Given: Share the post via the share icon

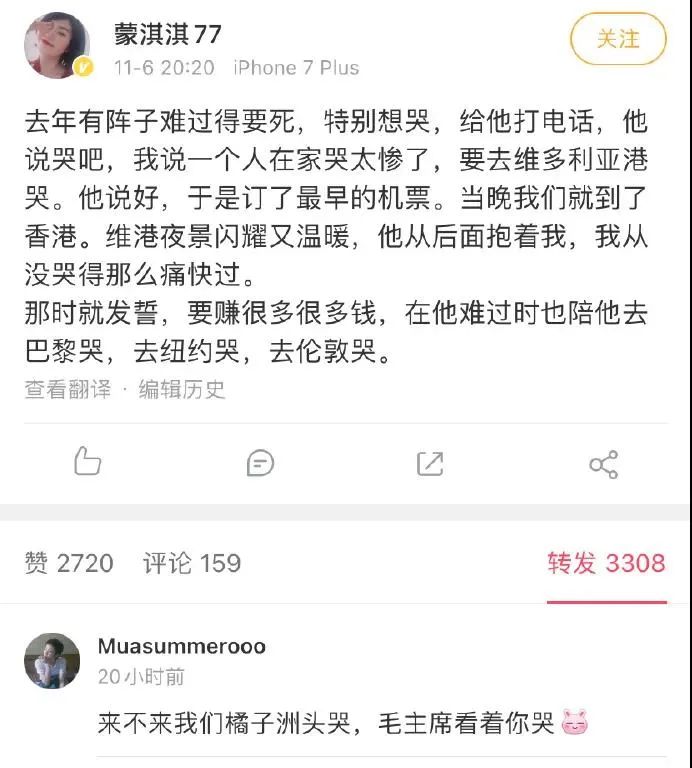Looking at the screenshot, I should [x=603, y=464].
